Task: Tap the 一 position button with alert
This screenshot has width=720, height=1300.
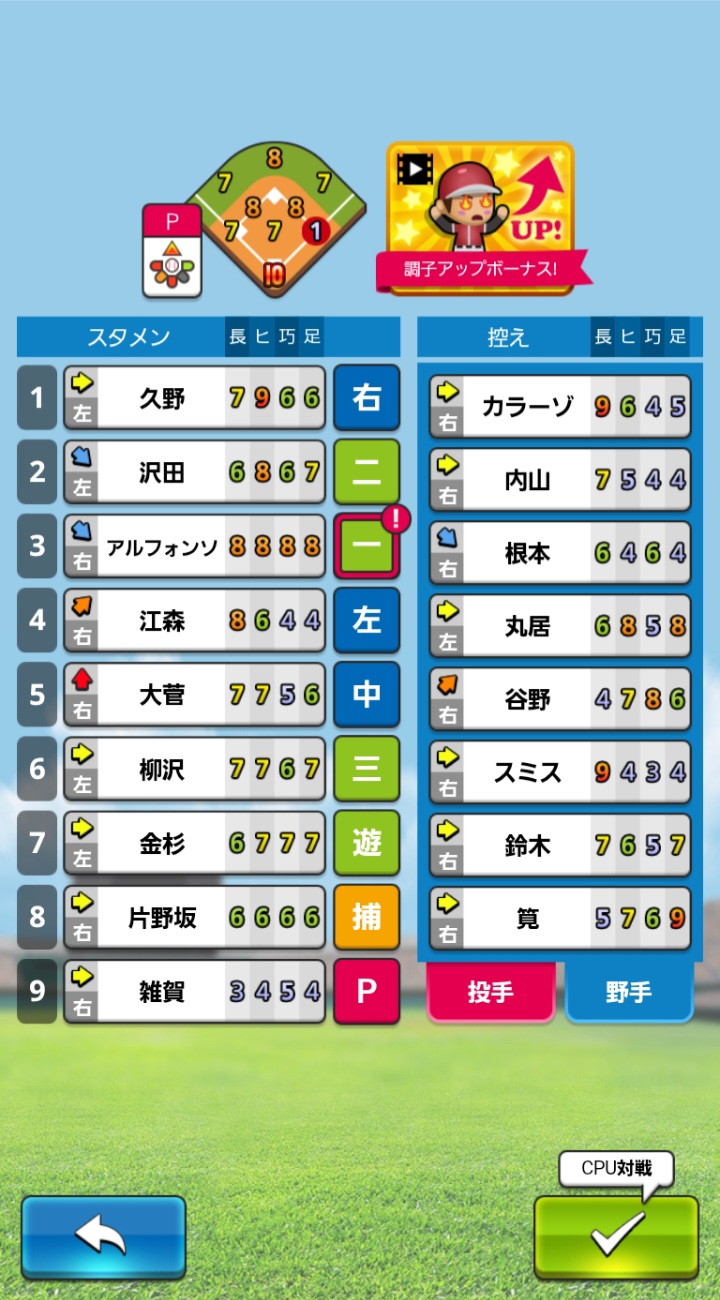Action: pos(366,546)
